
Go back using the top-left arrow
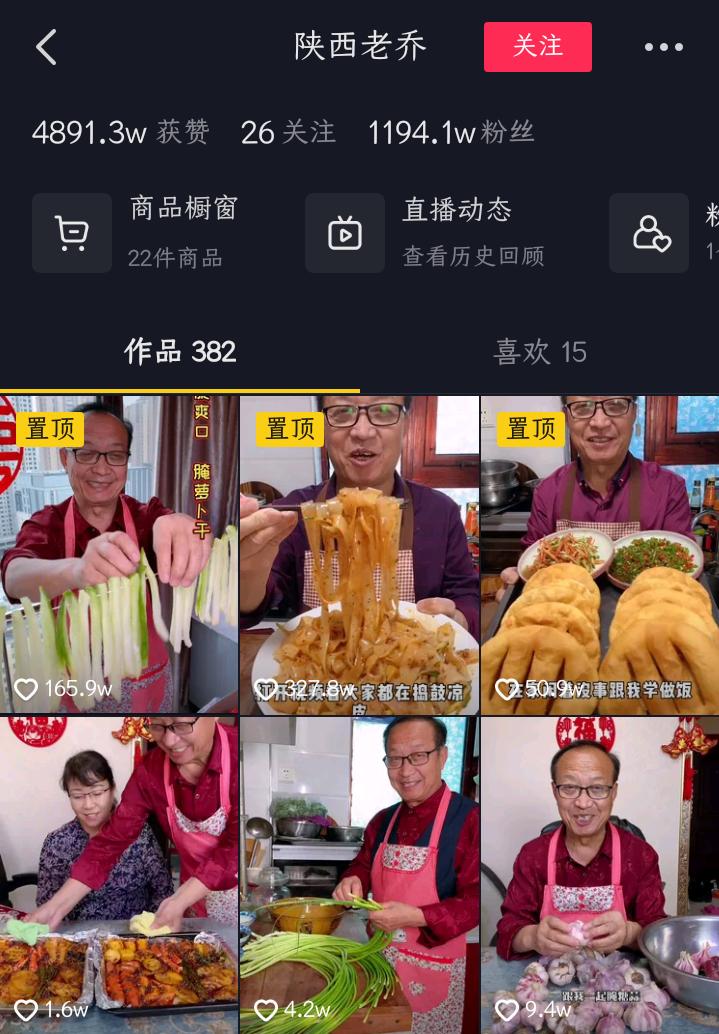pyautogui.click(x=46, y=47)
